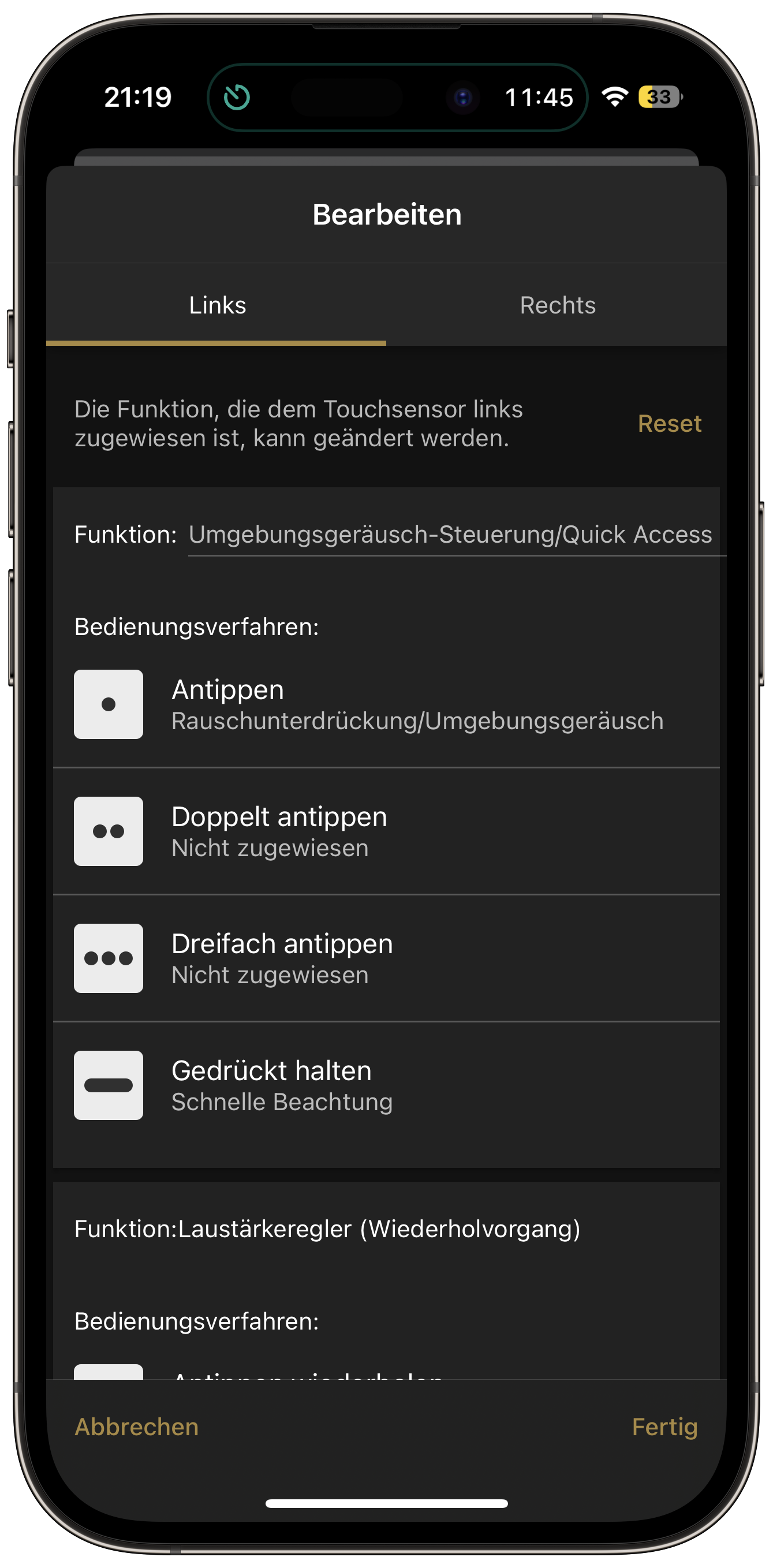Open the Doppelt antippen row
773x1568 pixels.
387,831
